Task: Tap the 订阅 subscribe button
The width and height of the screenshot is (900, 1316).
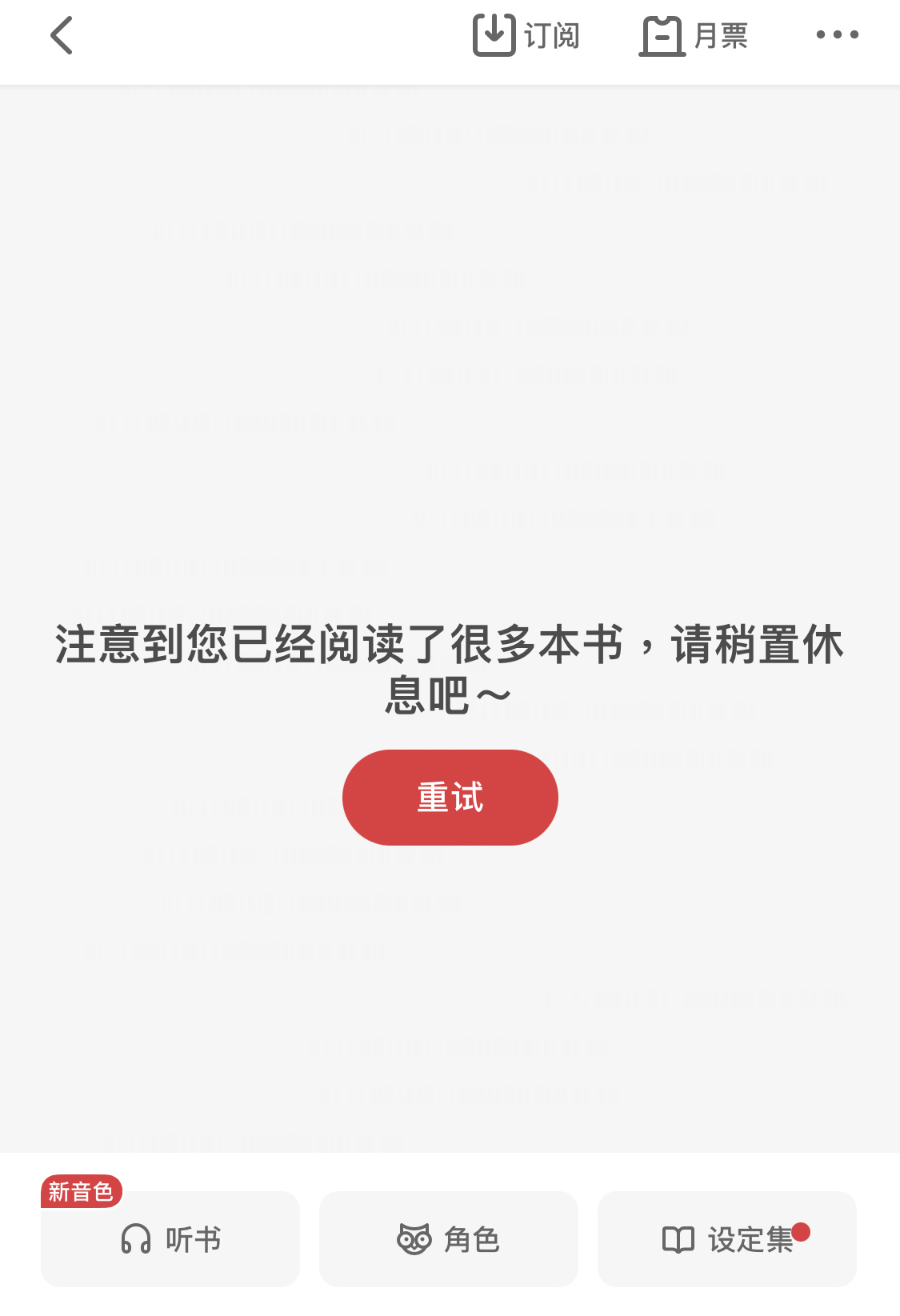Action: tap(526, 36)
